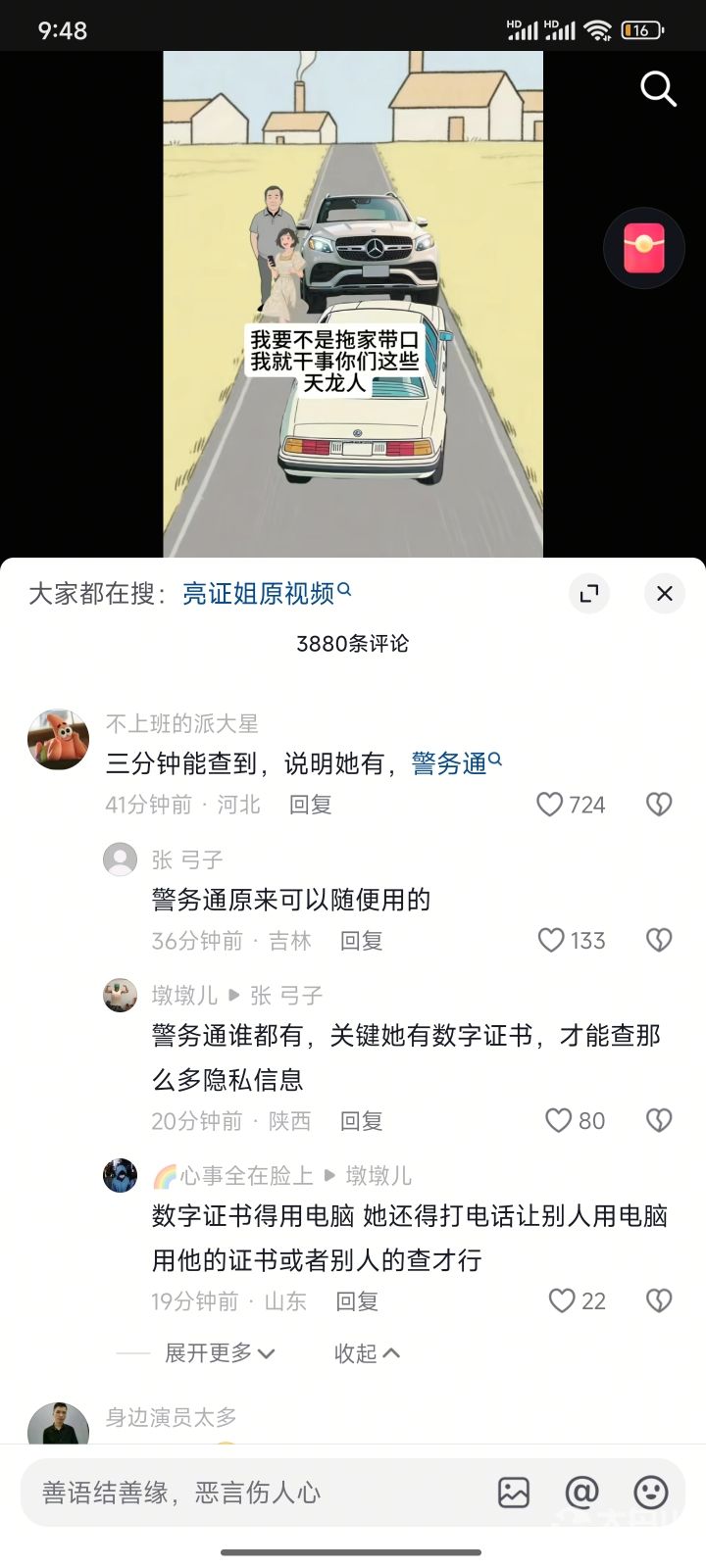Reply to 不上班的派大星's comment

tap(310, 805)
